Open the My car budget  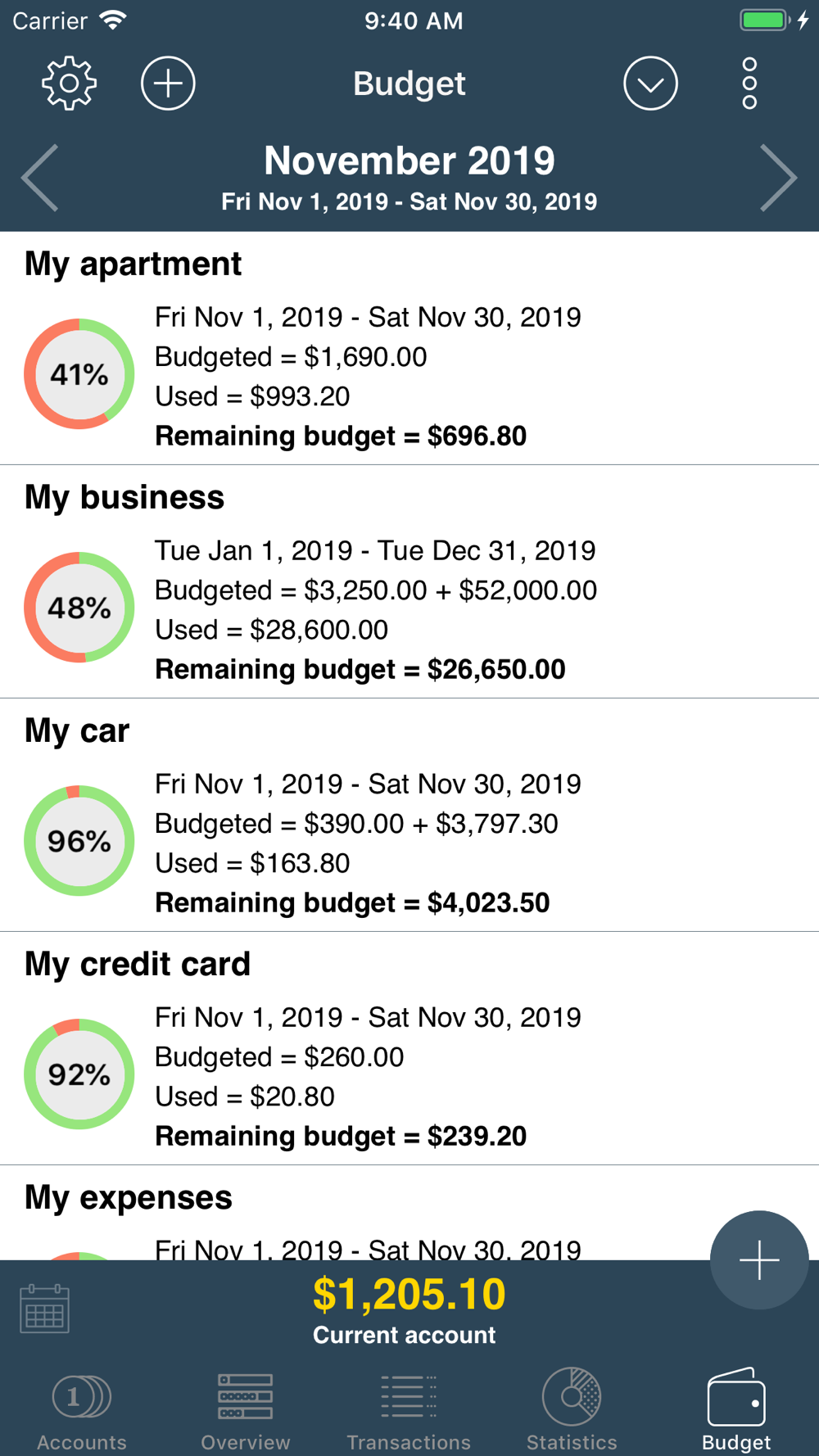click(409, 816)
